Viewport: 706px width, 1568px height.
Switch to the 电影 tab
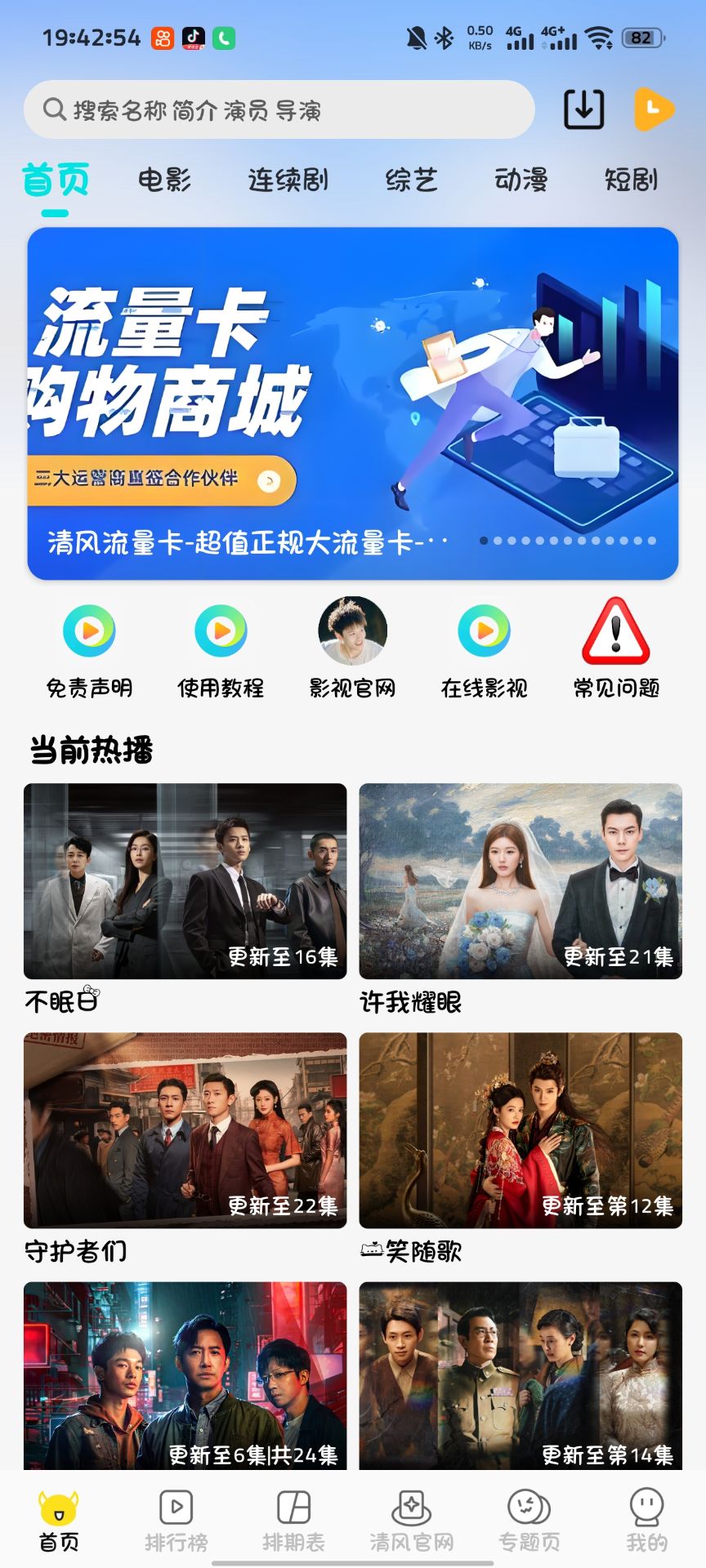164,180
